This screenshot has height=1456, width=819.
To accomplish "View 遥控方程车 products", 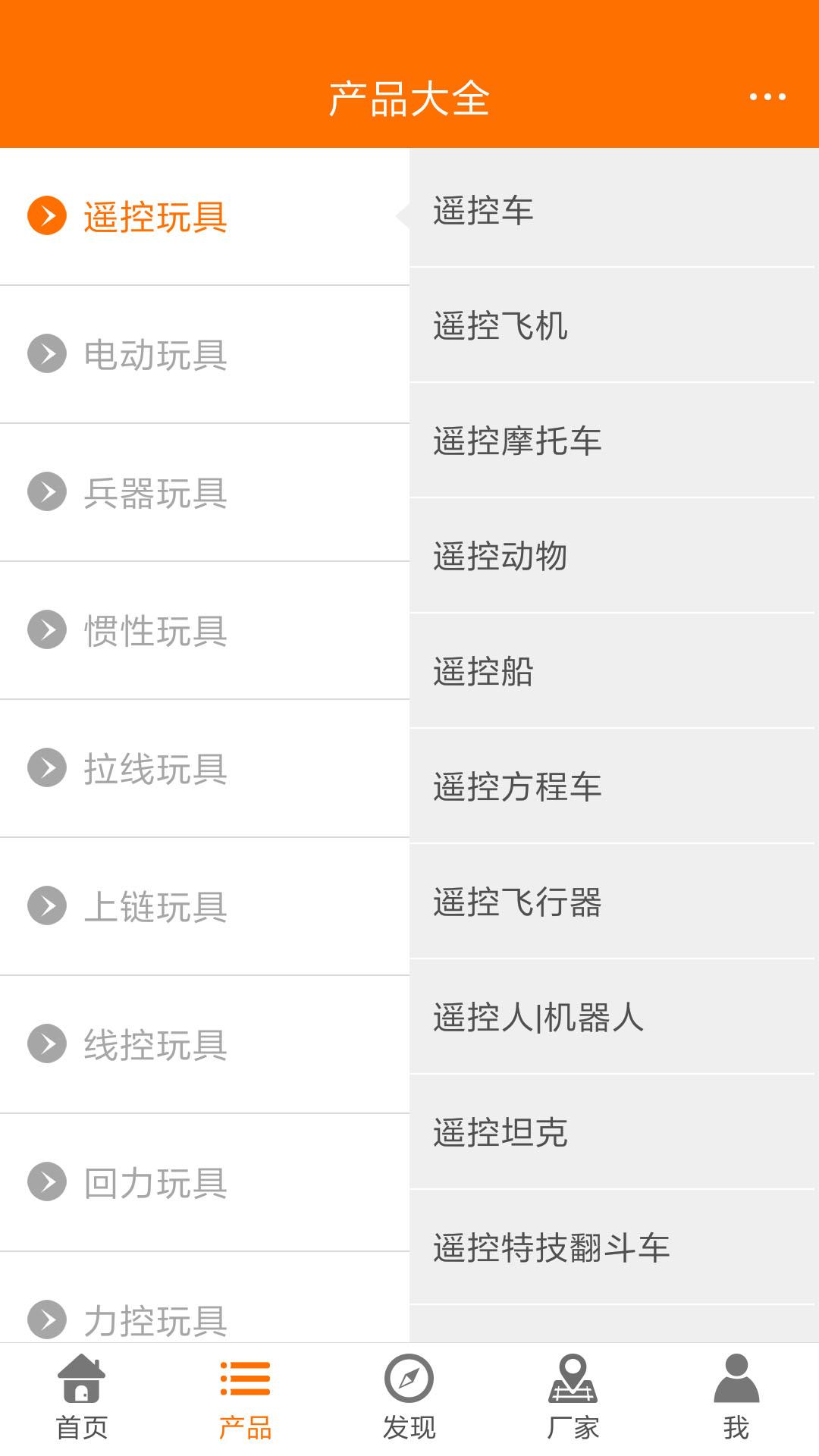I will point(517,787).
